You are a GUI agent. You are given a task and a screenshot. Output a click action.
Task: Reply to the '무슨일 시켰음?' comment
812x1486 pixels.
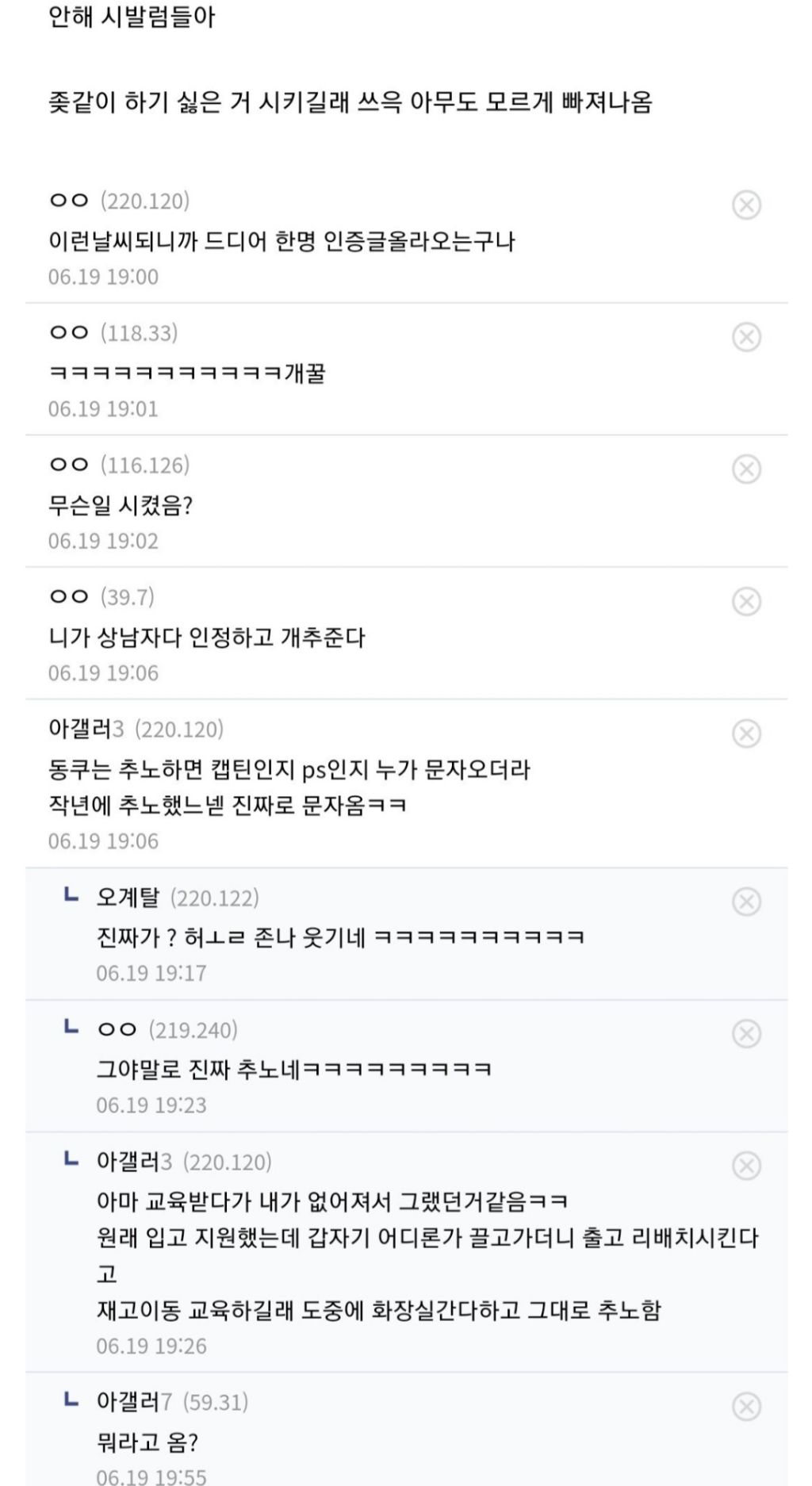[121, 505]
